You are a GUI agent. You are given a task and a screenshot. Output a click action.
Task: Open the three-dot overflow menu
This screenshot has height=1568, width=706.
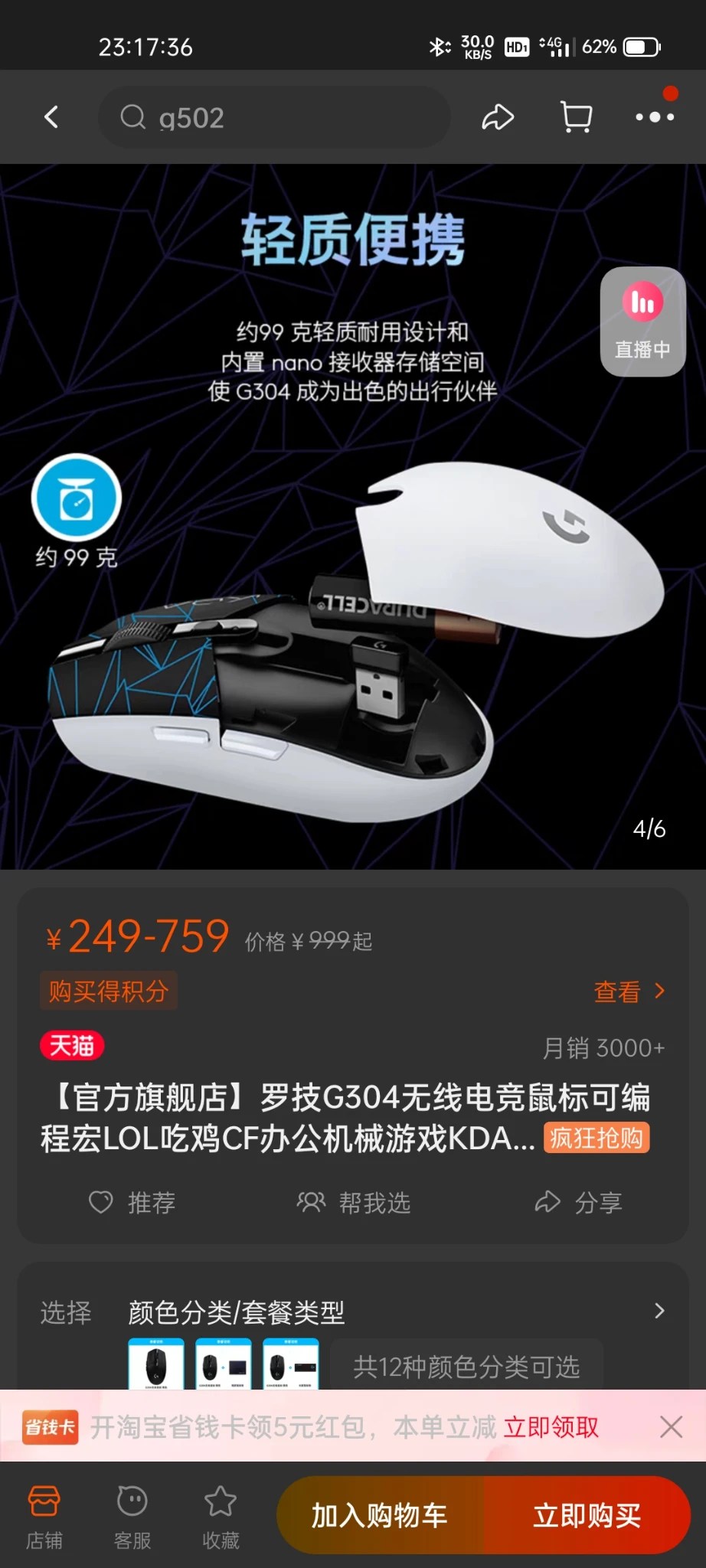(655, 117)
